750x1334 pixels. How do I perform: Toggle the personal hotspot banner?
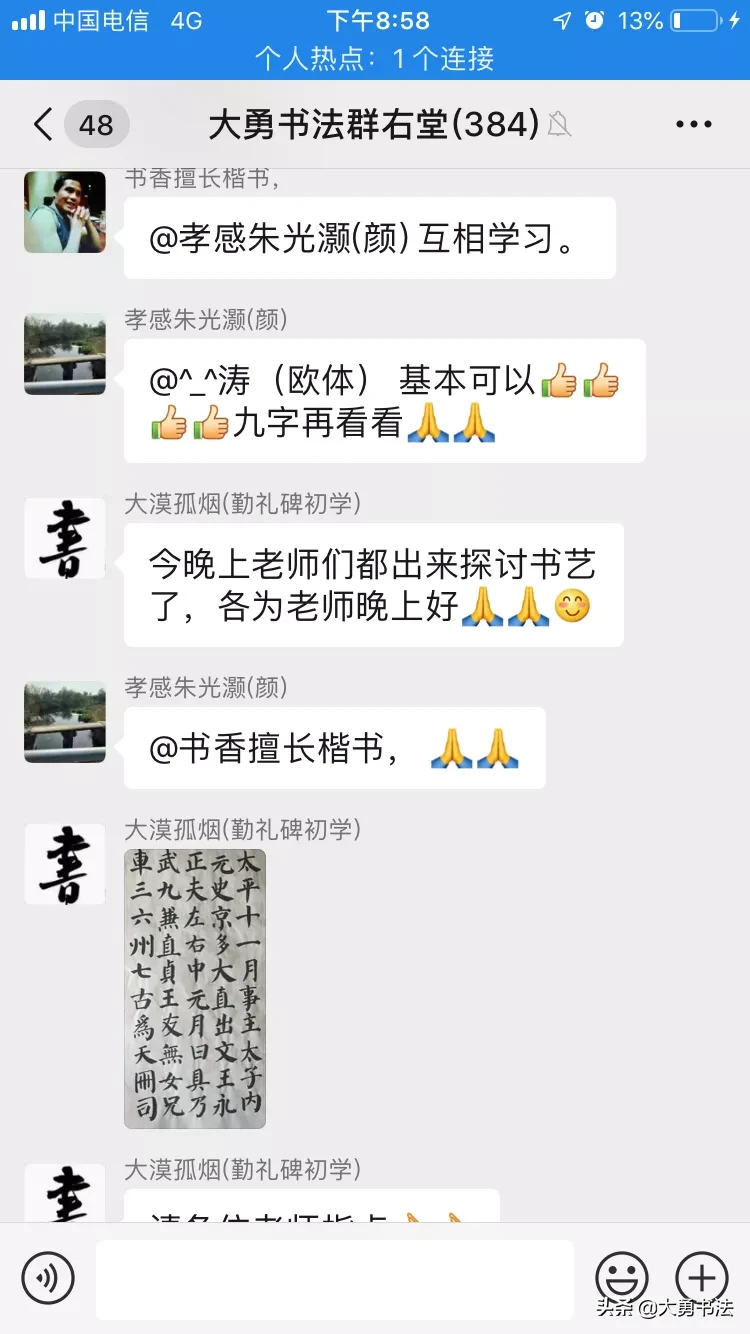pos(375,58)
